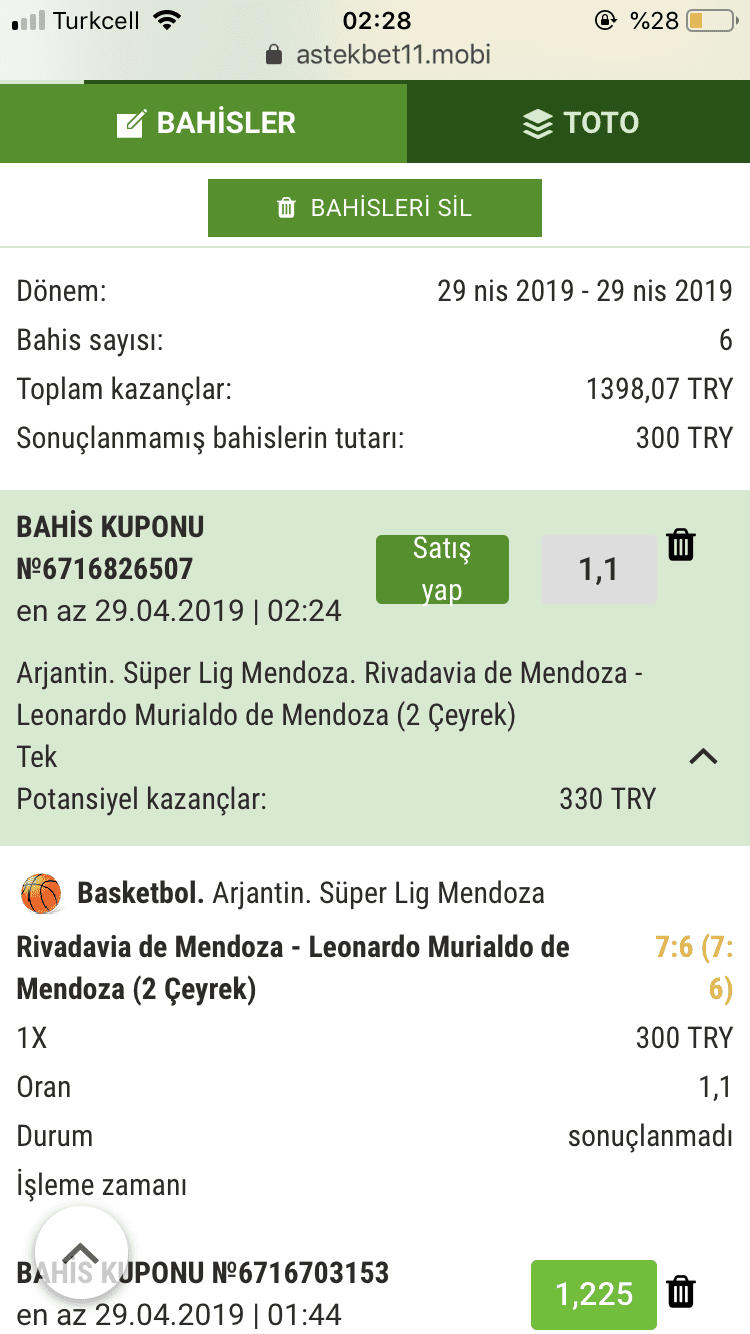Switch to the TOTO tab

[579, 123]
